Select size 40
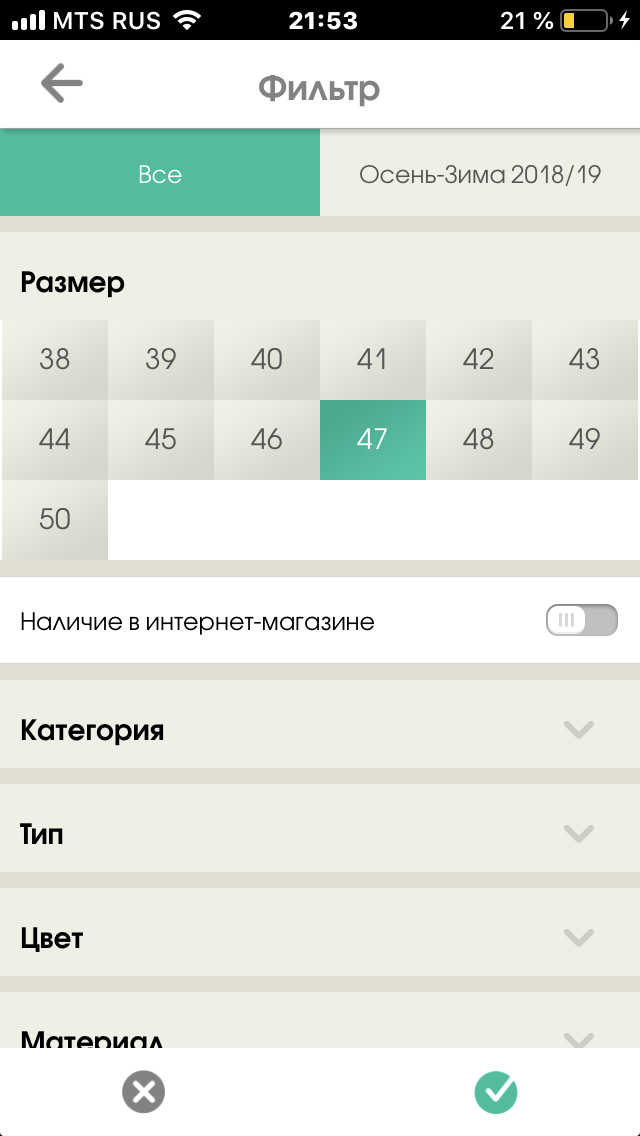 (x=266, y=359)
